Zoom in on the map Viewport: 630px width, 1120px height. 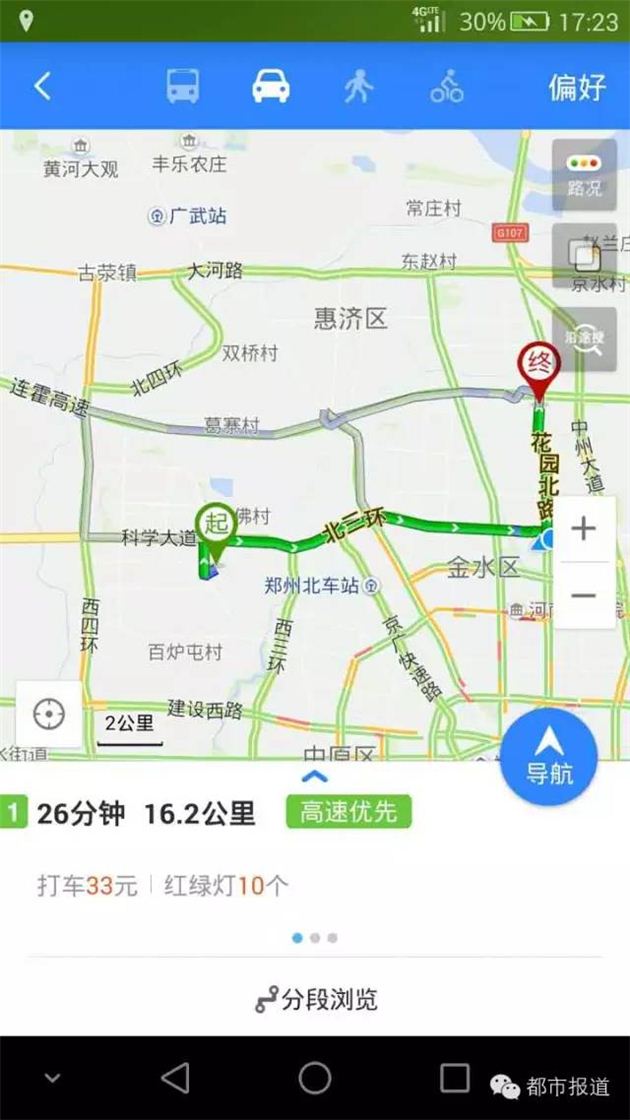tap(584, 529)
